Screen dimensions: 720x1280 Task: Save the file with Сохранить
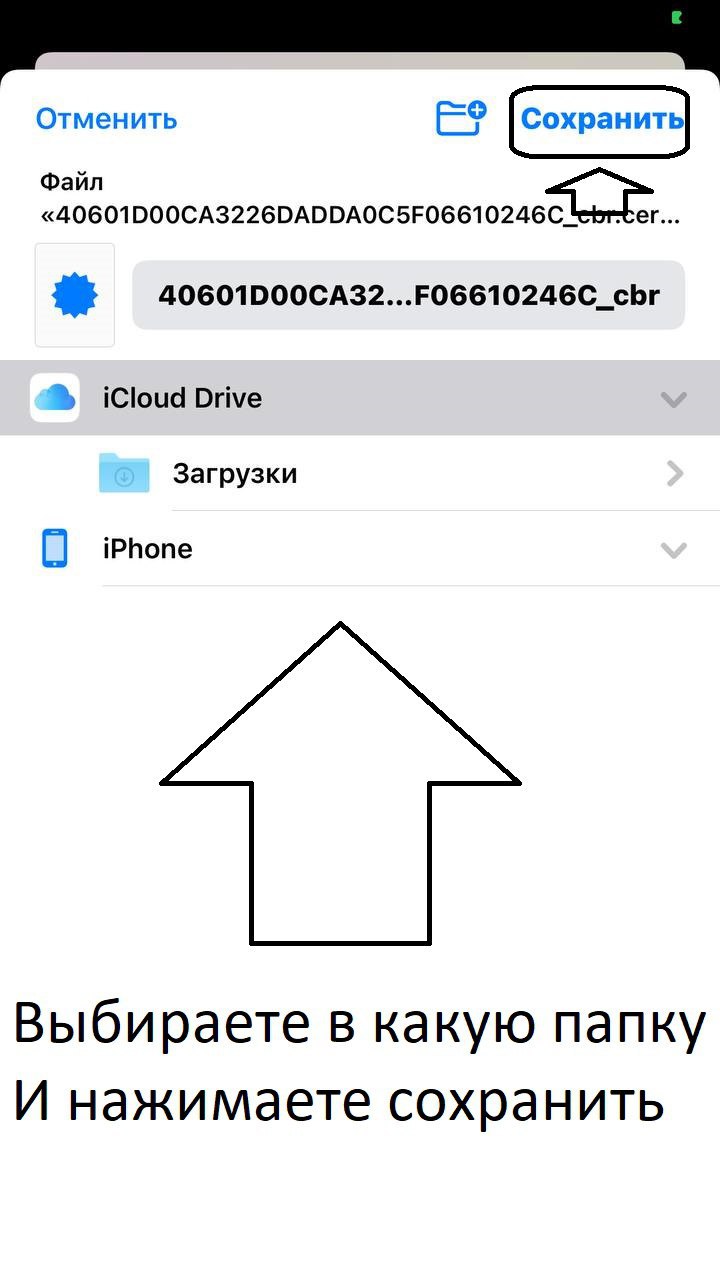(601, 119)
